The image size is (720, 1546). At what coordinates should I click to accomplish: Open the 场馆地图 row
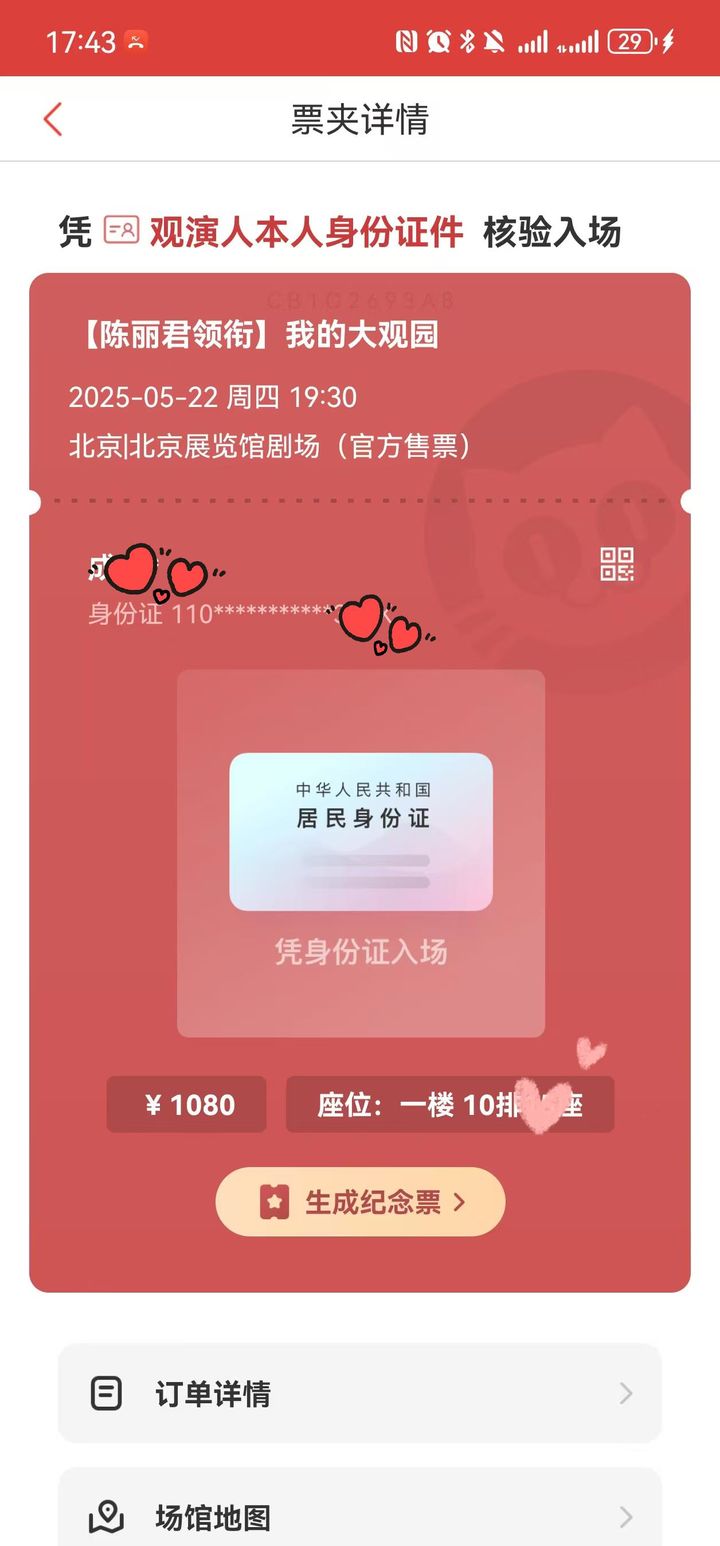(360, 1508)
